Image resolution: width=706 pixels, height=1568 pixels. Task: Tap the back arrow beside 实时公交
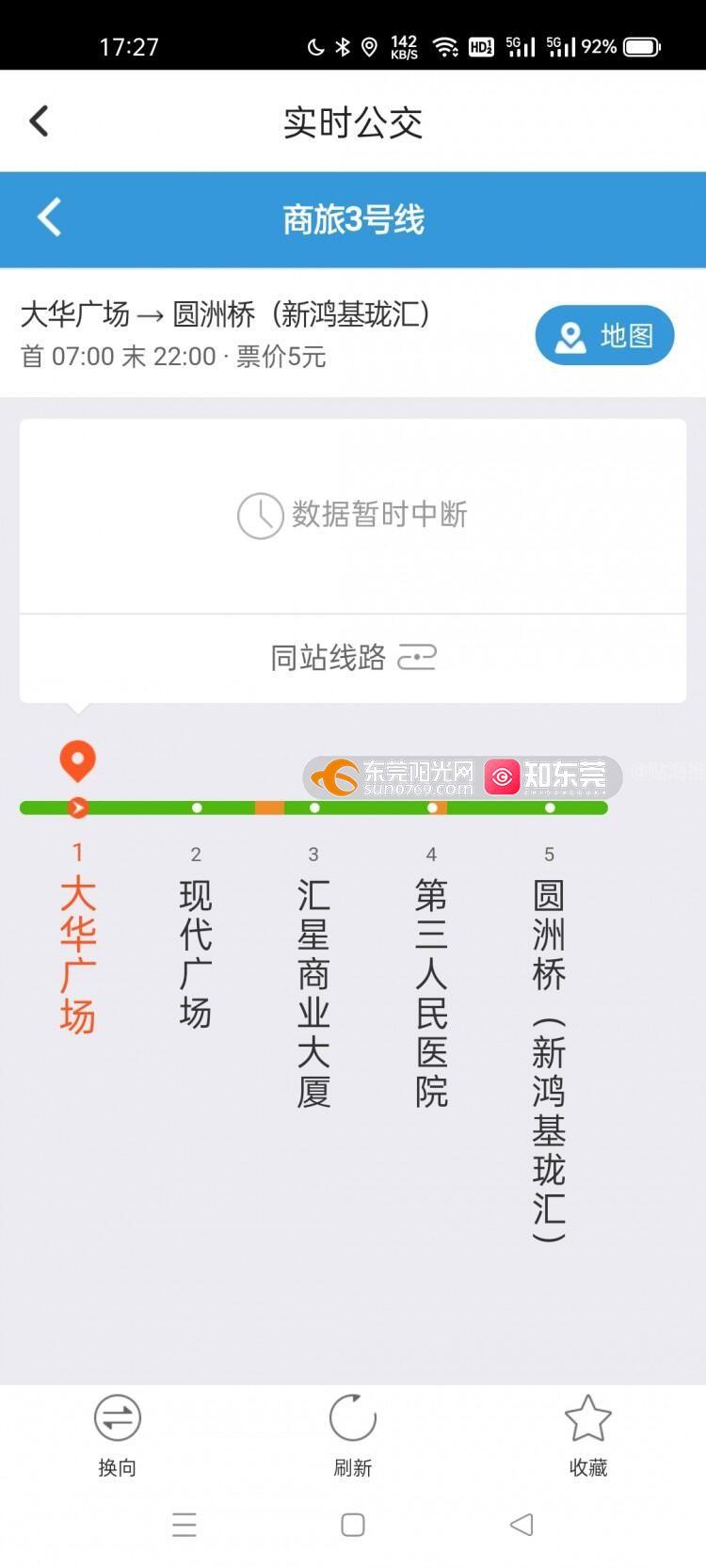40,121
